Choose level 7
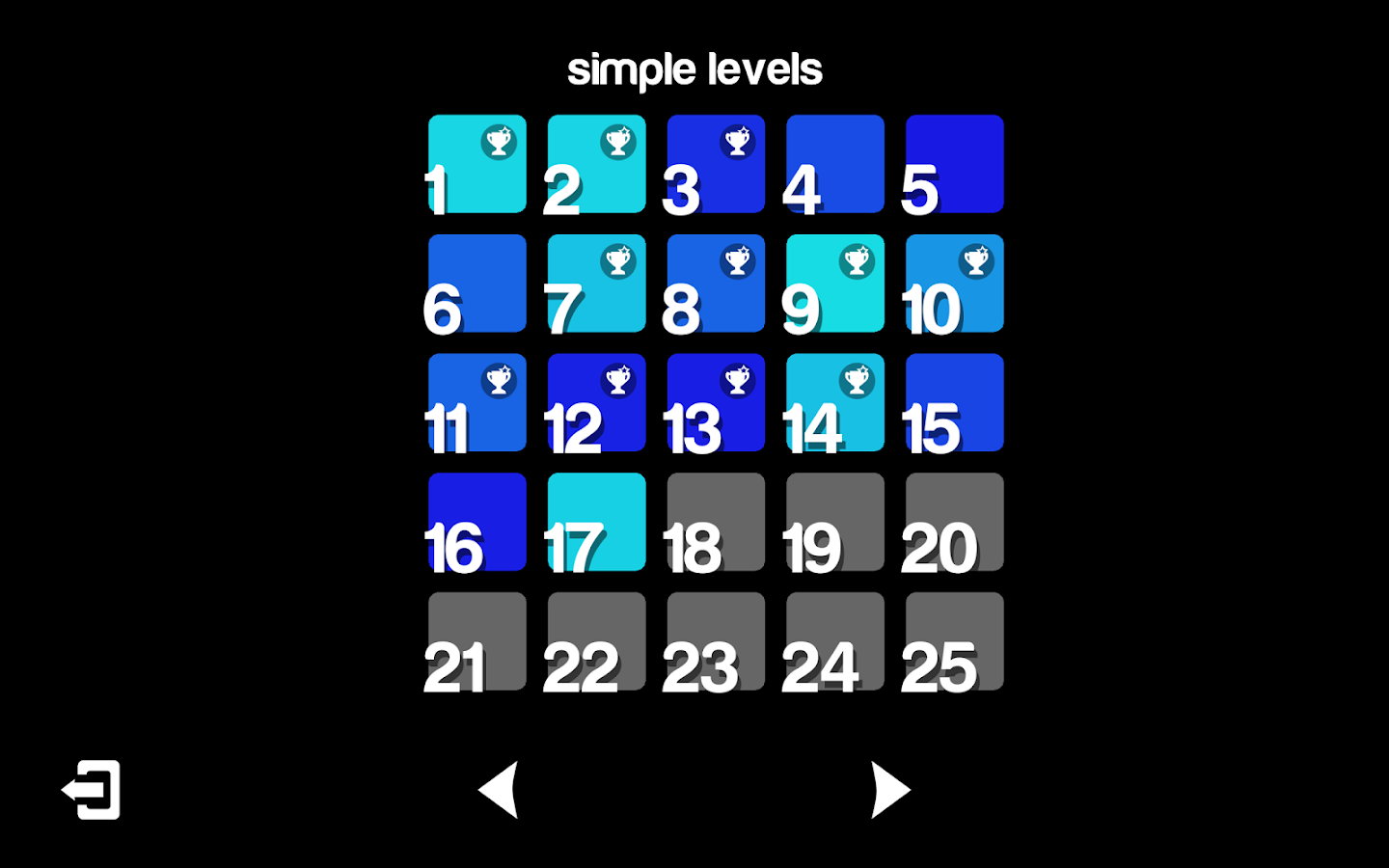Viewport: 1389px width, 868px height. (596, 284)
